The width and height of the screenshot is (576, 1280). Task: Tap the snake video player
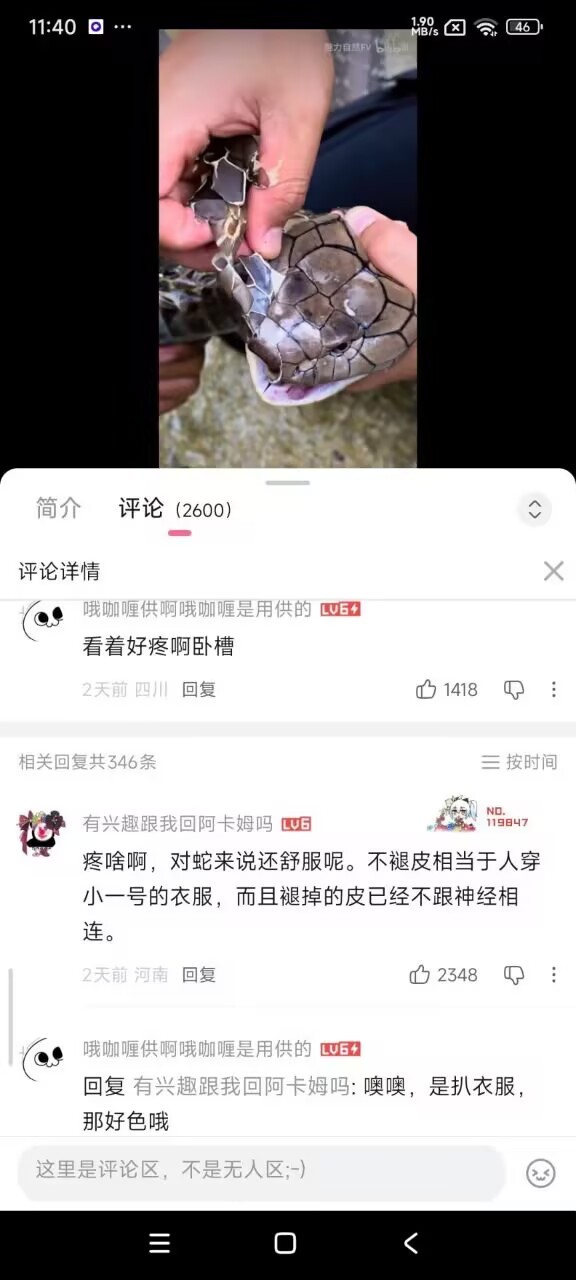point(288,248)
